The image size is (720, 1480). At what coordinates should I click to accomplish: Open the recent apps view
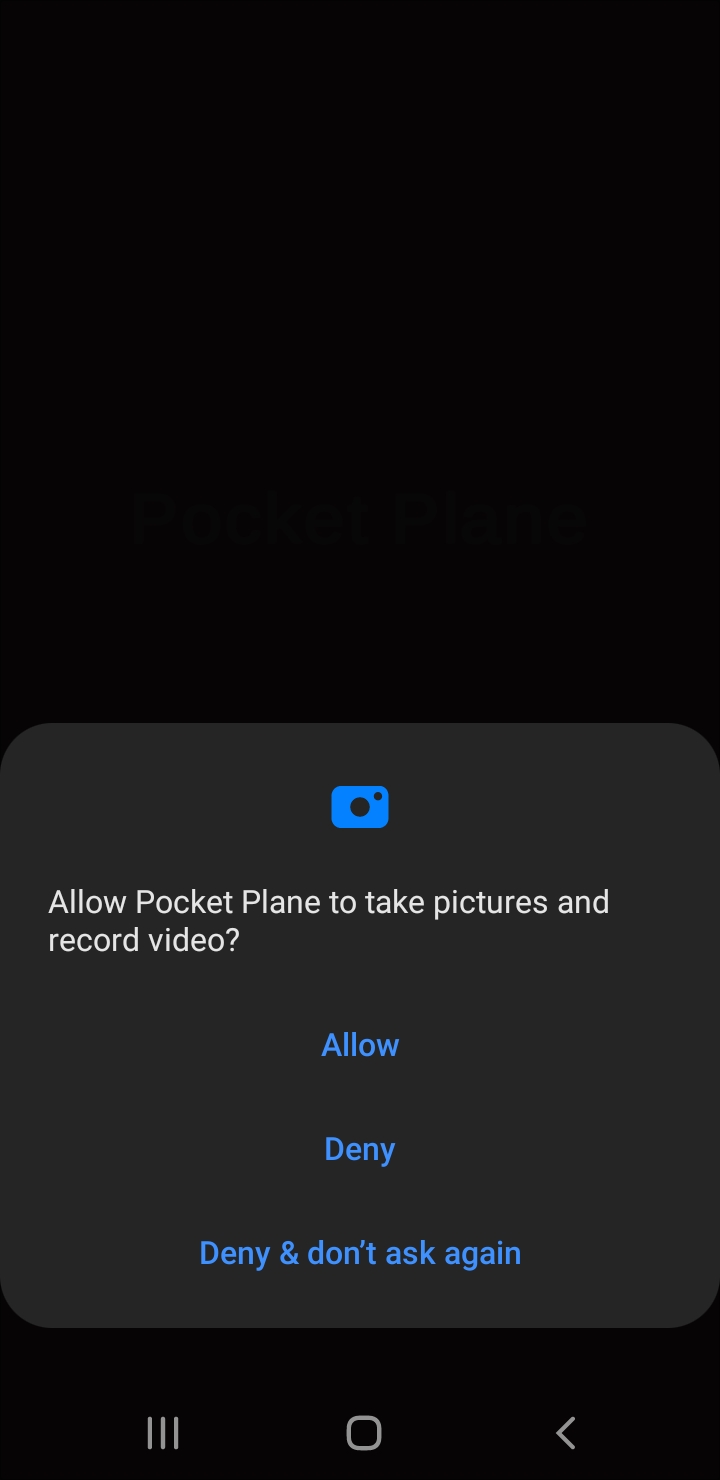pos(163,1432)
